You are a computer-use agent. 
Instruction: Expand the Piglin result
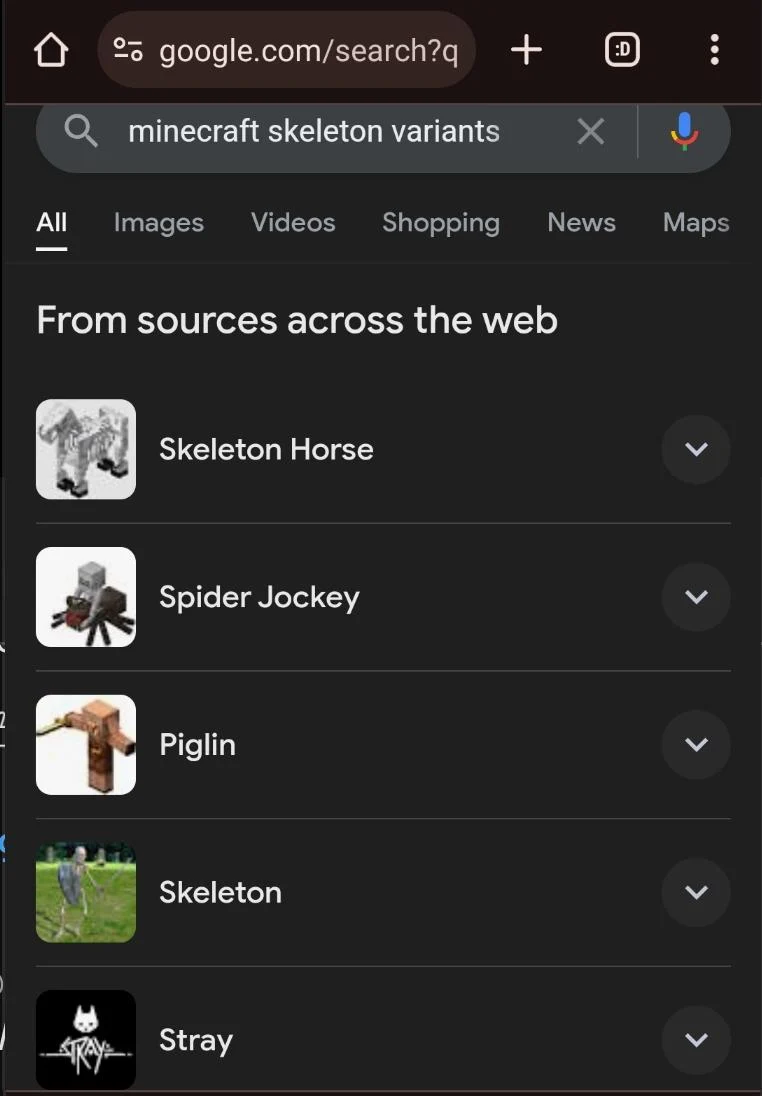pos(696,744)
